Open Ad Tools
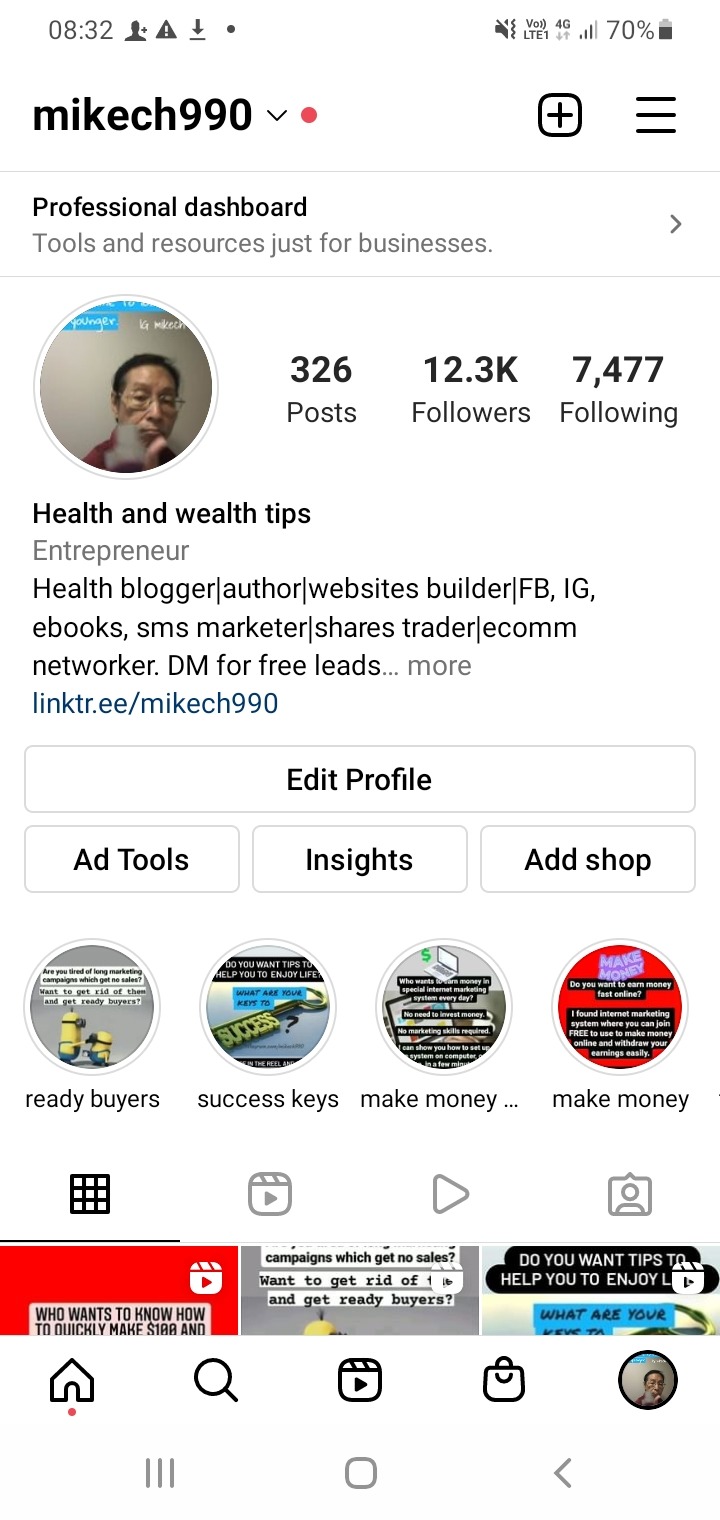 [x=131, y=859]
